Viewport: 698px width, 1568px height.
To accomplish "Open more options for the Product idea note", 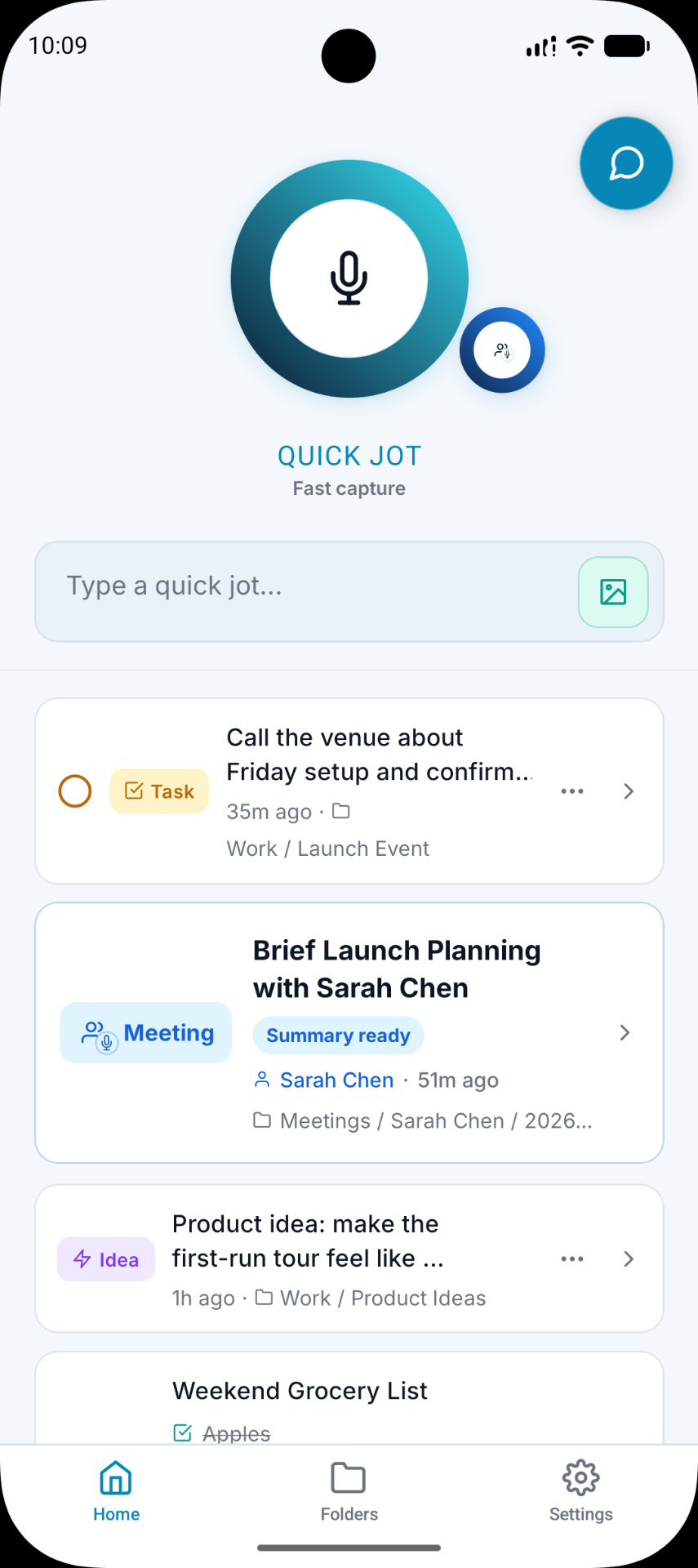I will 572,1258.
